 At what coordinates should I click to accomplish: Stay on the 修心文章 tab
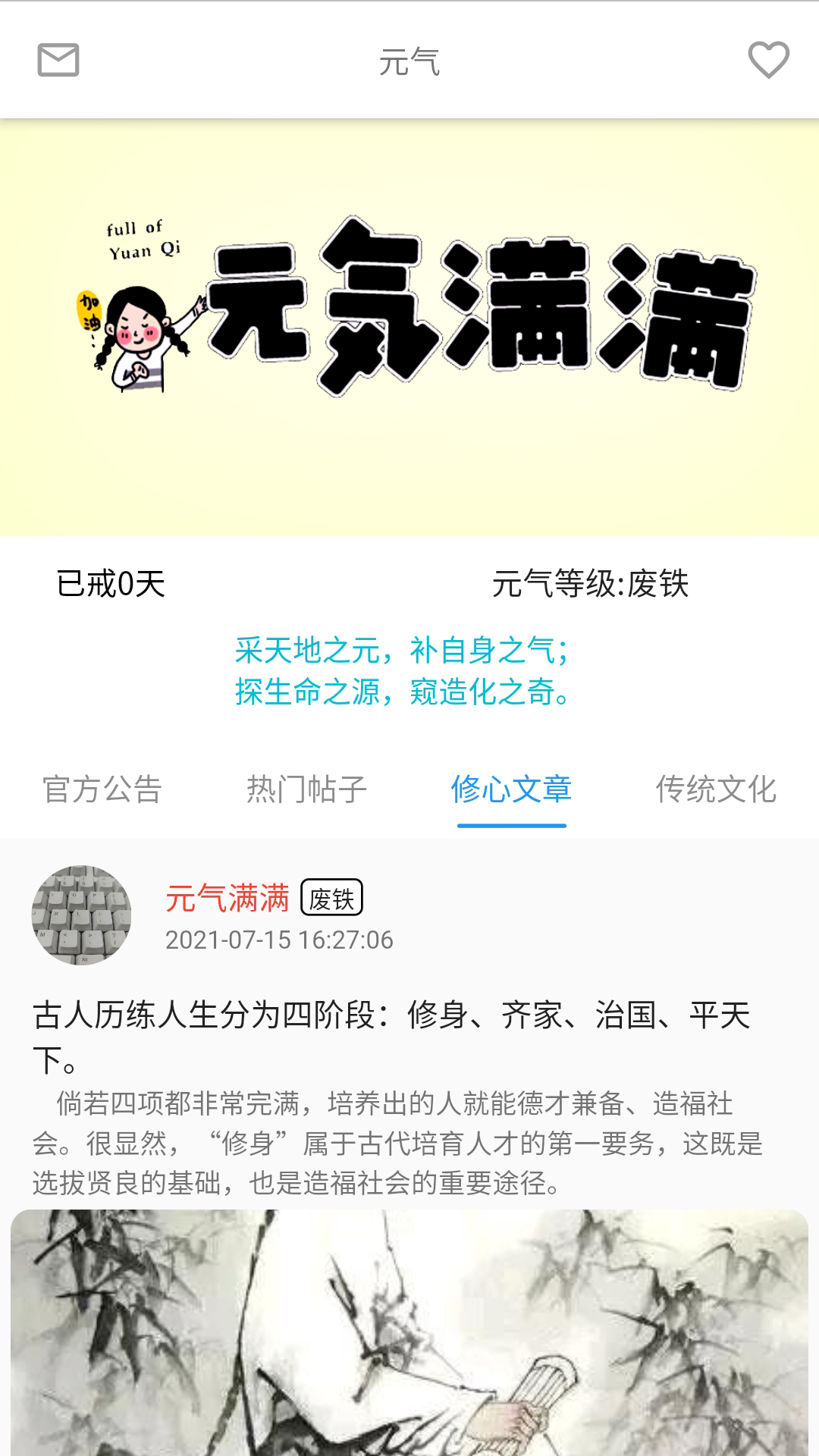[x=510, y=790]
